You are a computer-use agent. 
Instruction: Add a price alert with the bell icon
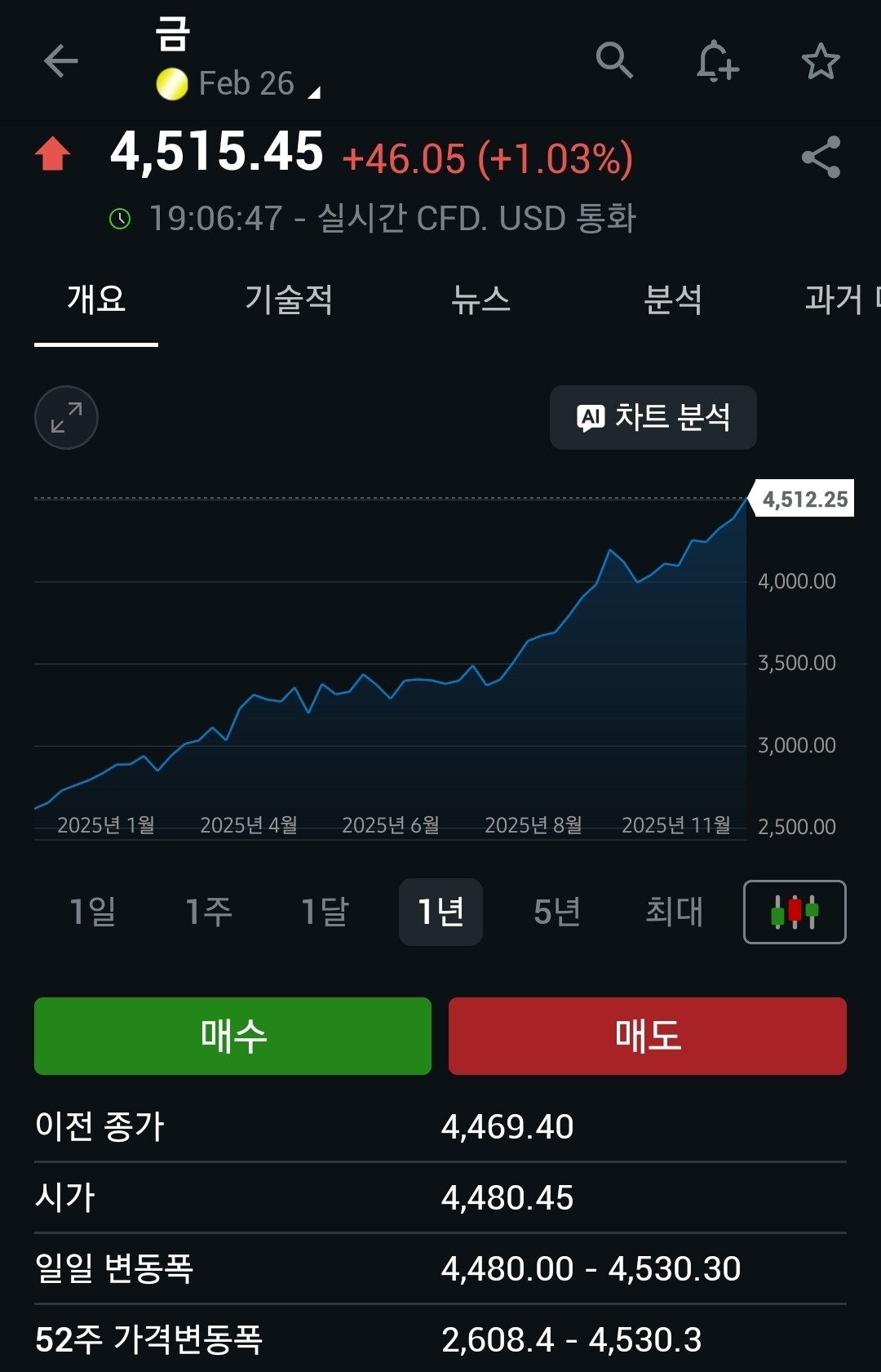click(717, 61)
